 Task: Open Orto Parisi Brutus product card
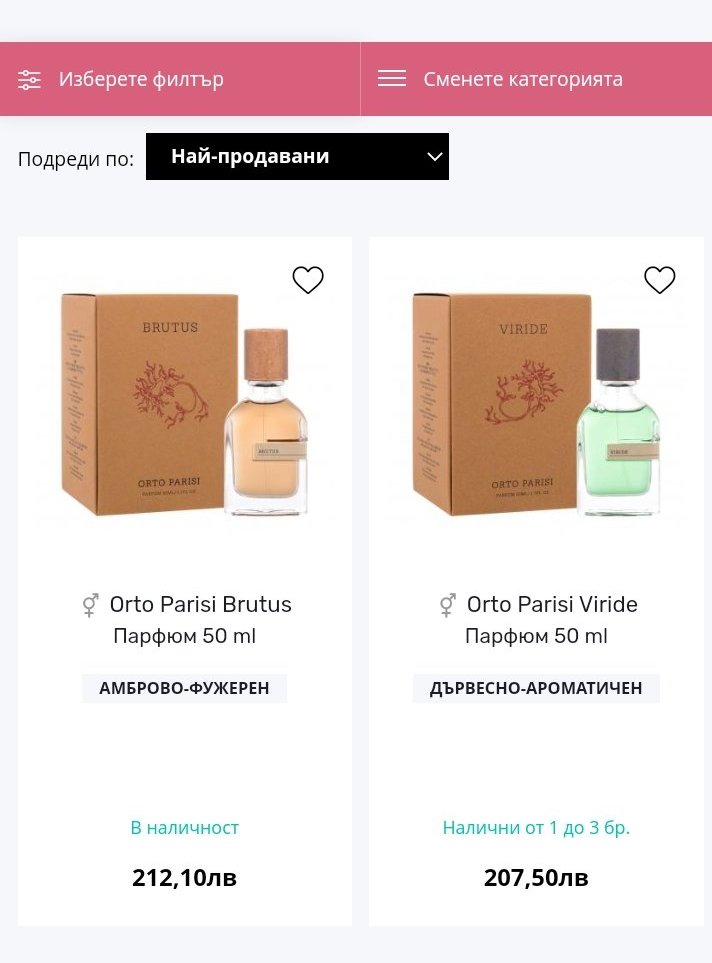[186, 604]
